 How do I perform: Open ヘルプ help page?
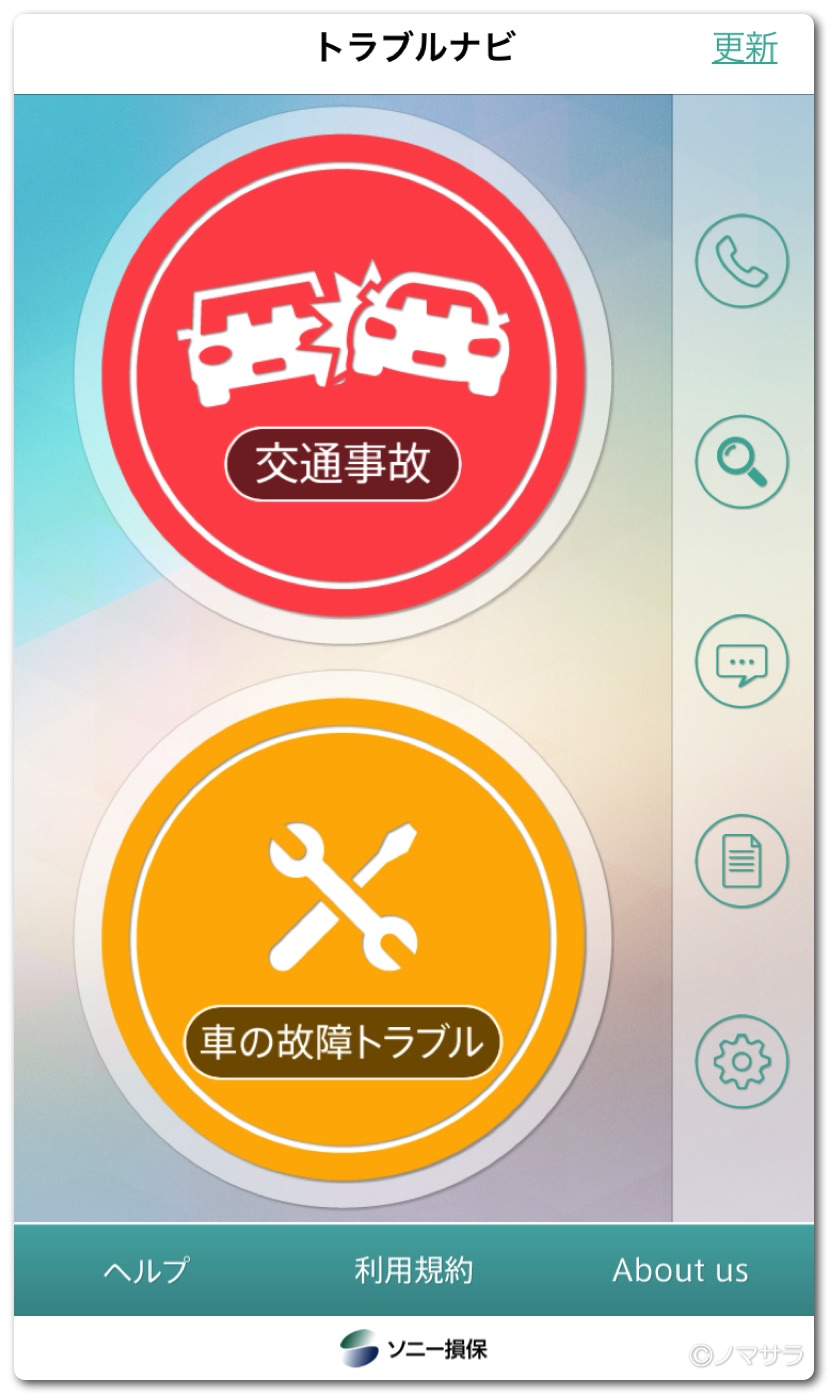[x=146, y=1270]
